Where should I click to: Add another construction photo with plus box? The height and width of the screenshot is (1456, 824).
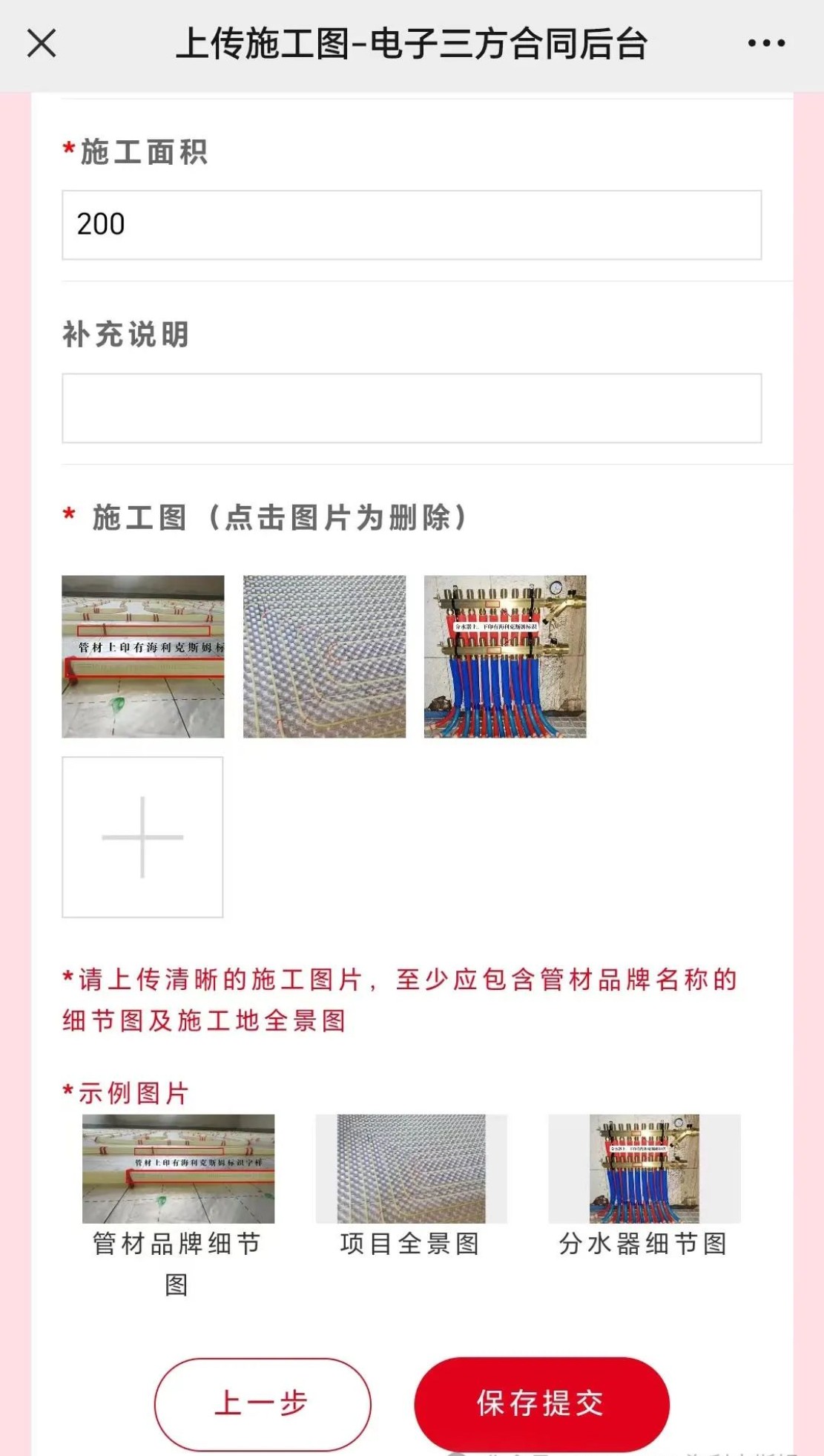[142, 837]
